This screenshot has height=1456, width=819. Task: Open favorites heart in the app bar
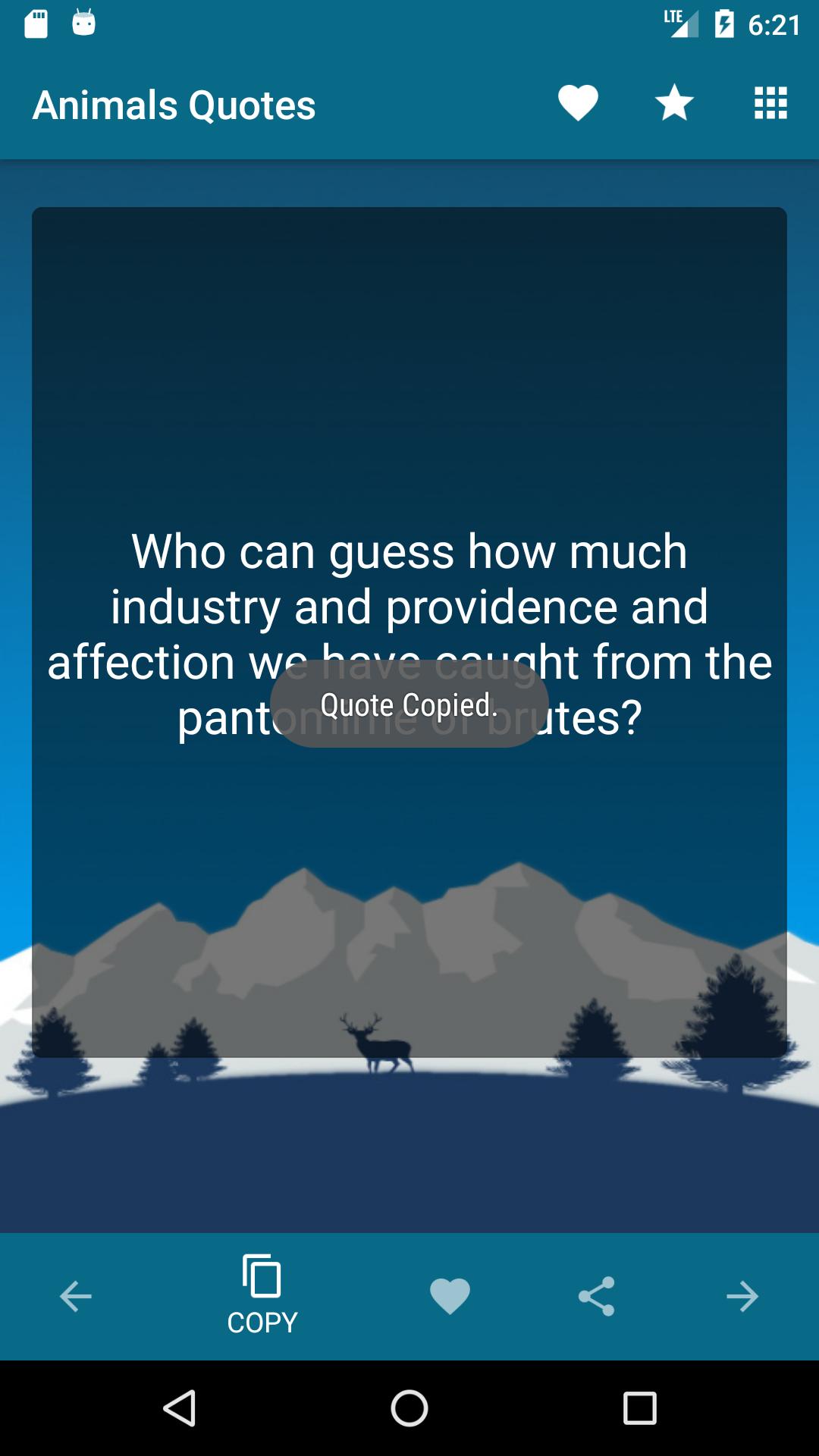578,103
